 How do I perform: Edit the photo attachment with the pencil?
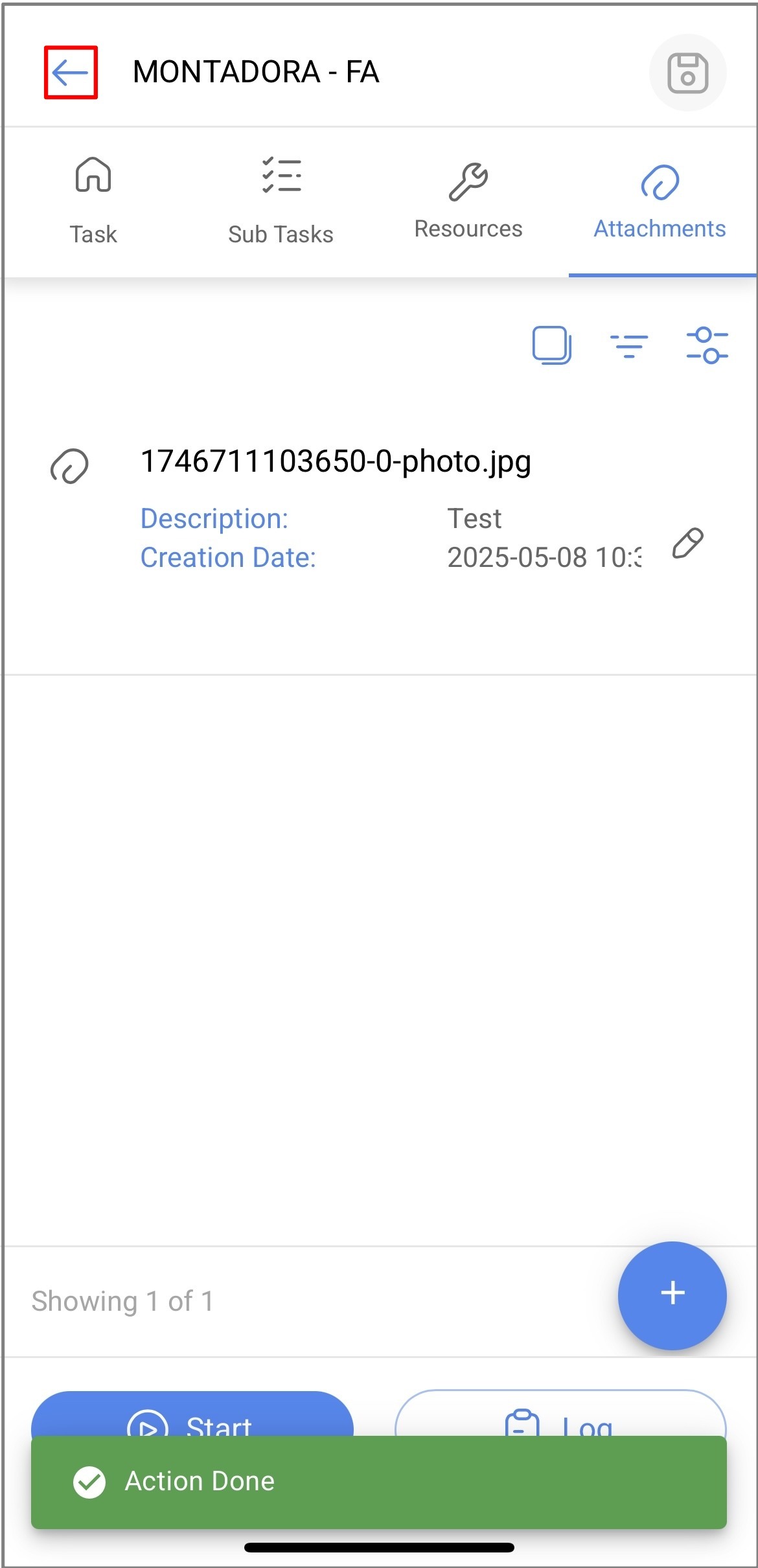687,543
